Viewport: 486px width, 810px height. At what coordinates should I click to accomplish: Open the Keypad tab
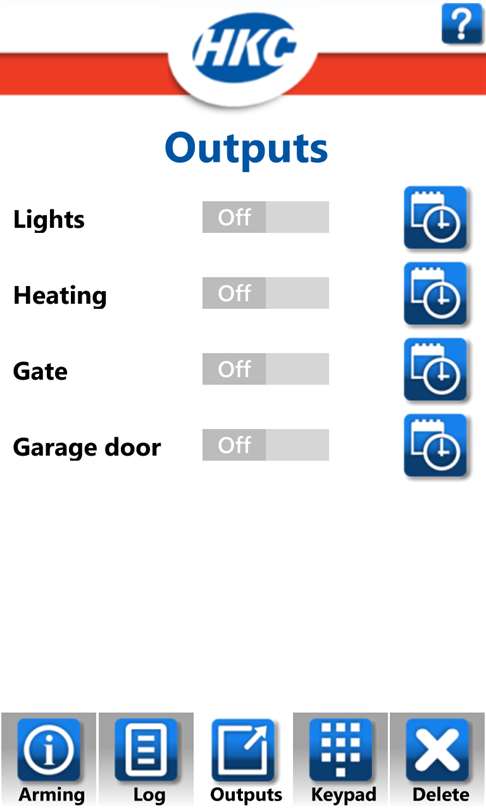pyautogui.click(x=340, y=760)
